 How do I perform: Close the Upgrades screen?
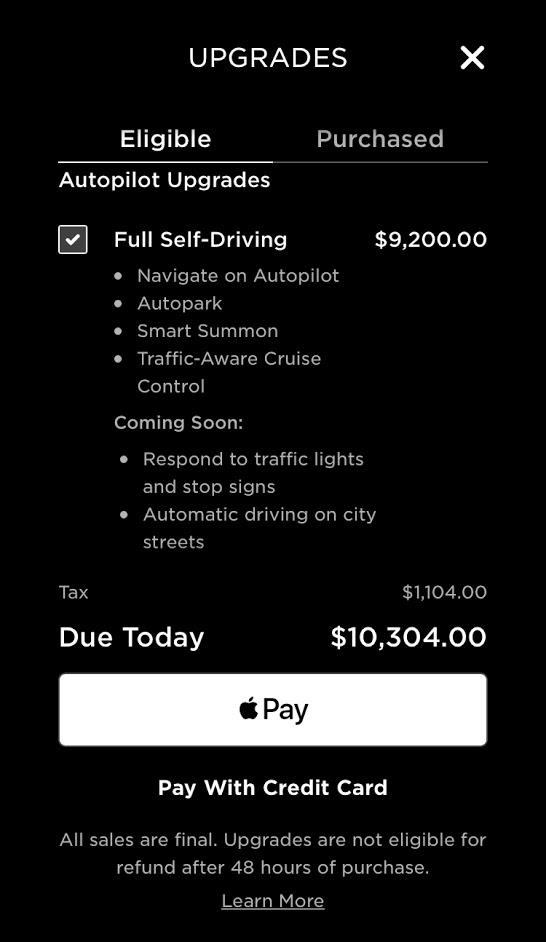pyautogui.click(x=472, y=58)
